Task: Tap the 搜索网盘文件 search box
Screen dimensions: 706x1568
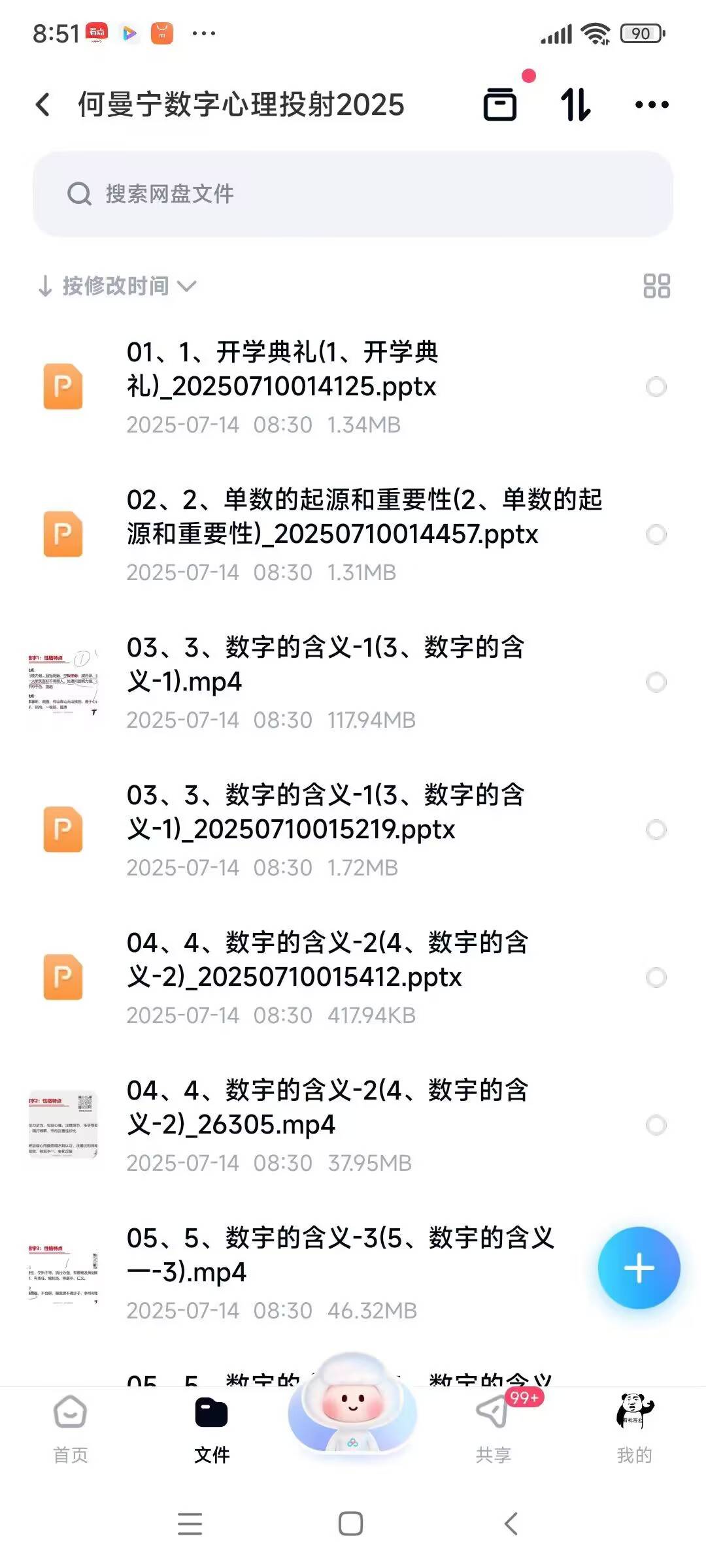Action: pyautogui.click(x=353, y=194)
